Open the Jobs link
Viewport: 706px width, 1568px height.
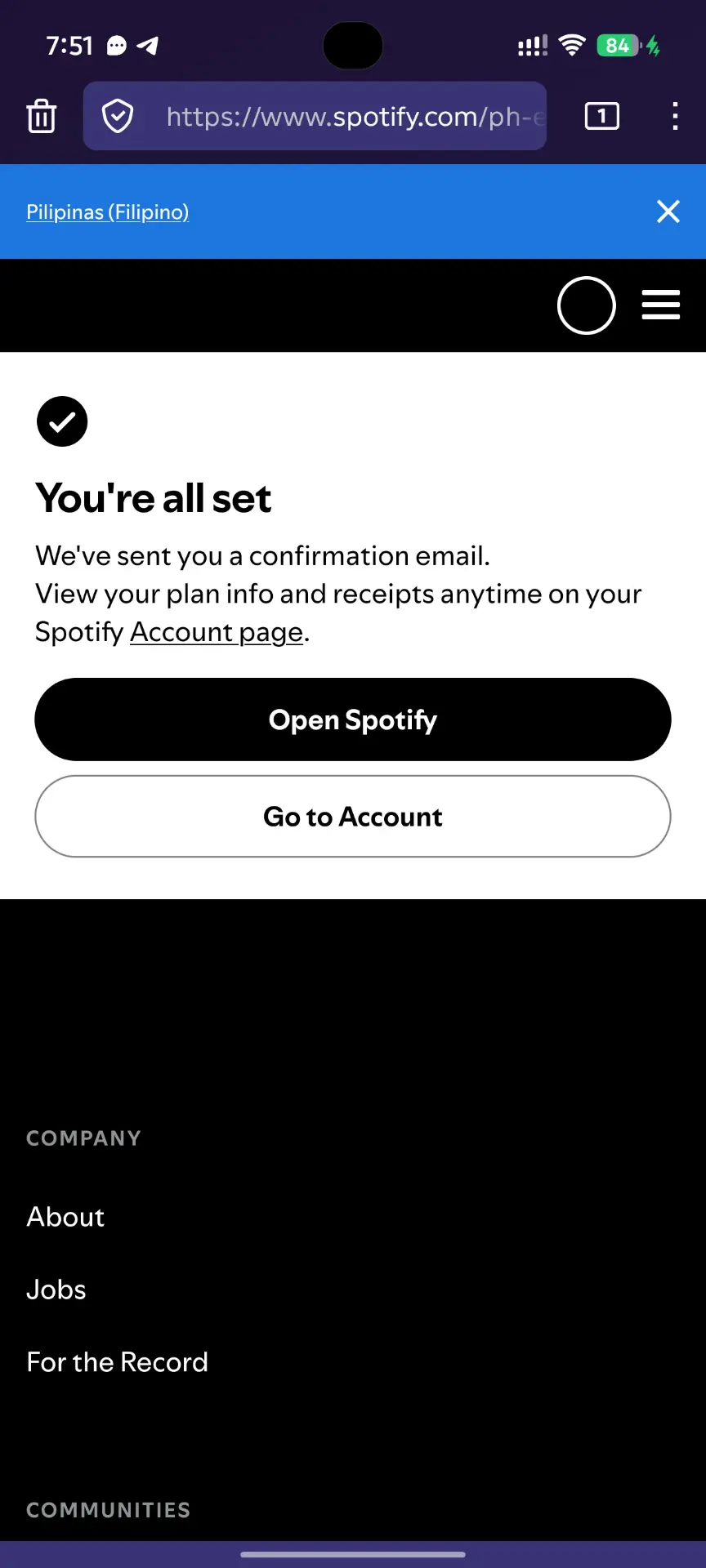click(x=56, y=1290)
